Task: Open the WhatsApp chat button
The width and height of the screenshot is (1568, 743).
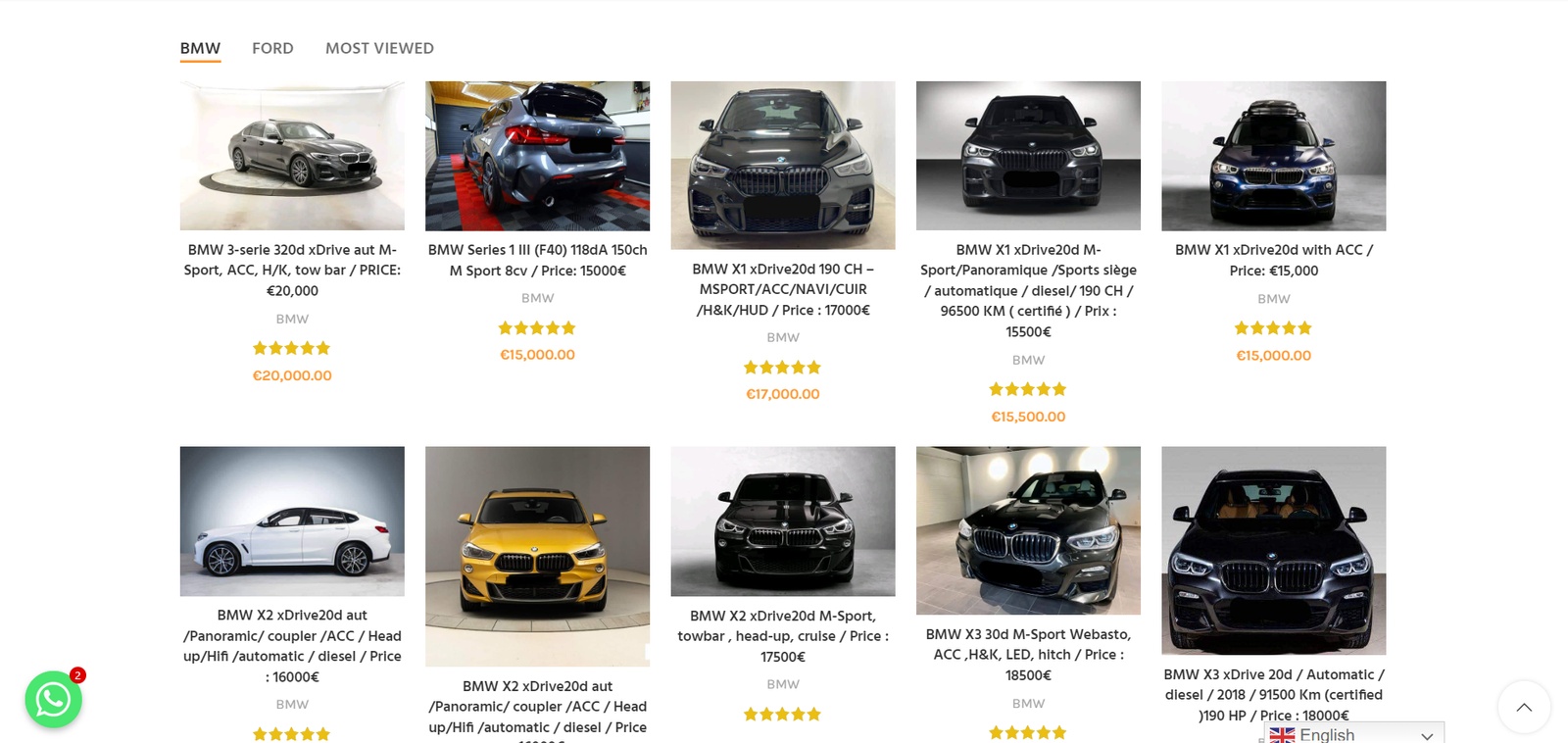Action: pos(53,699)
